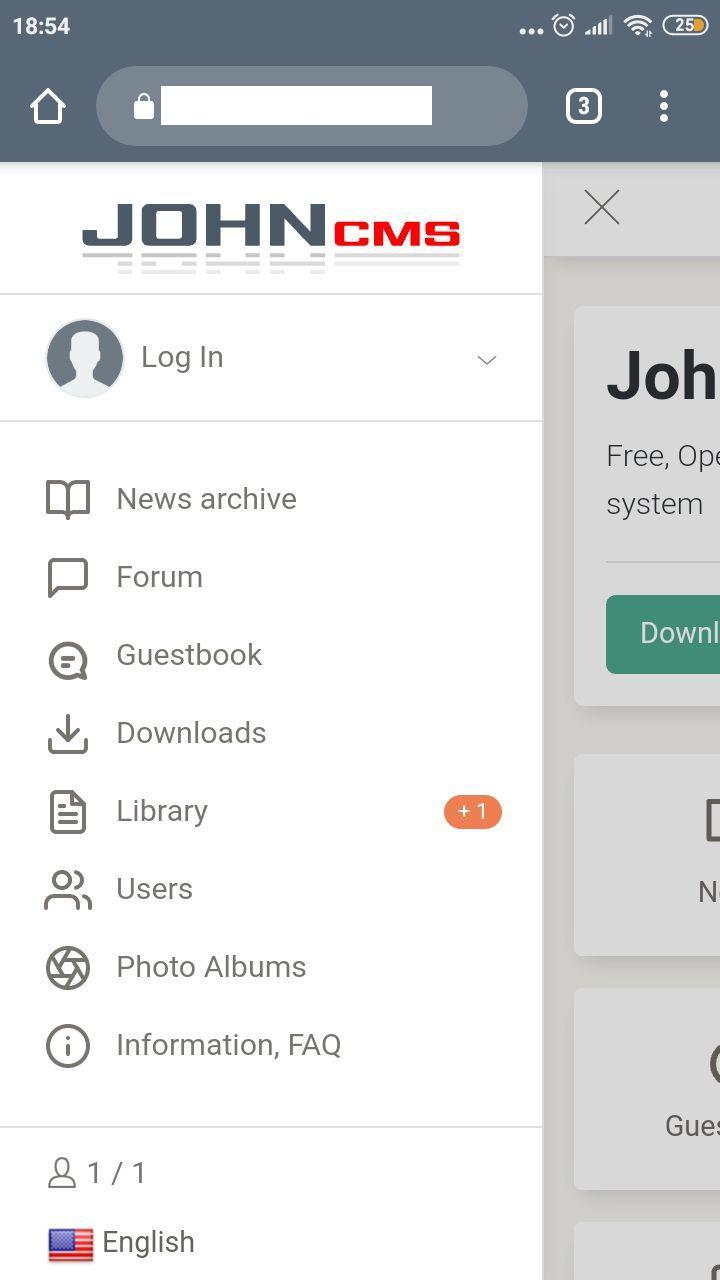View the Users list
This screenshot has height=1280, width=720.
pos(154,889)
